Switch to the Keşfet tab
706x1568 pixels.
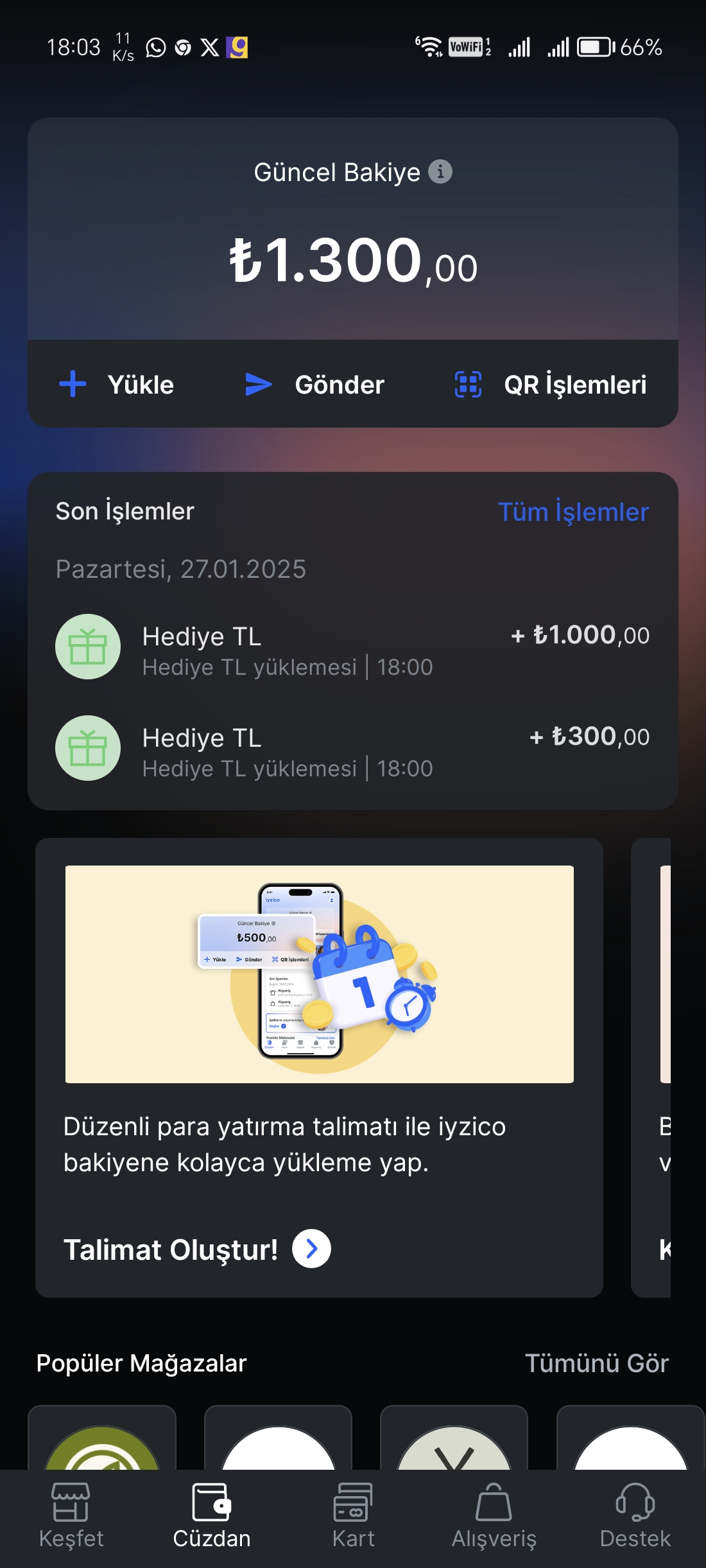(x=71, y=1516)
